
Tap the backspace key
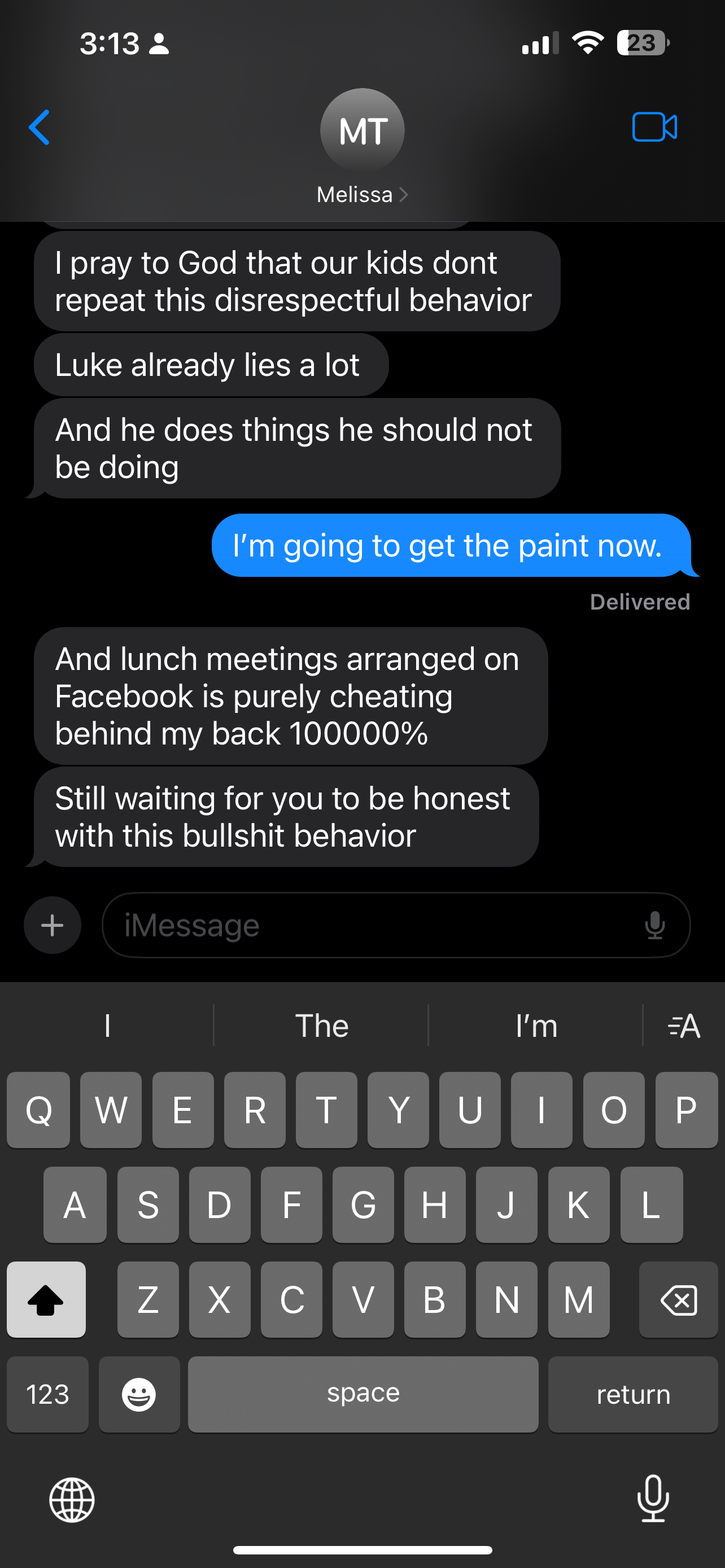click(x=678, y=1300)
